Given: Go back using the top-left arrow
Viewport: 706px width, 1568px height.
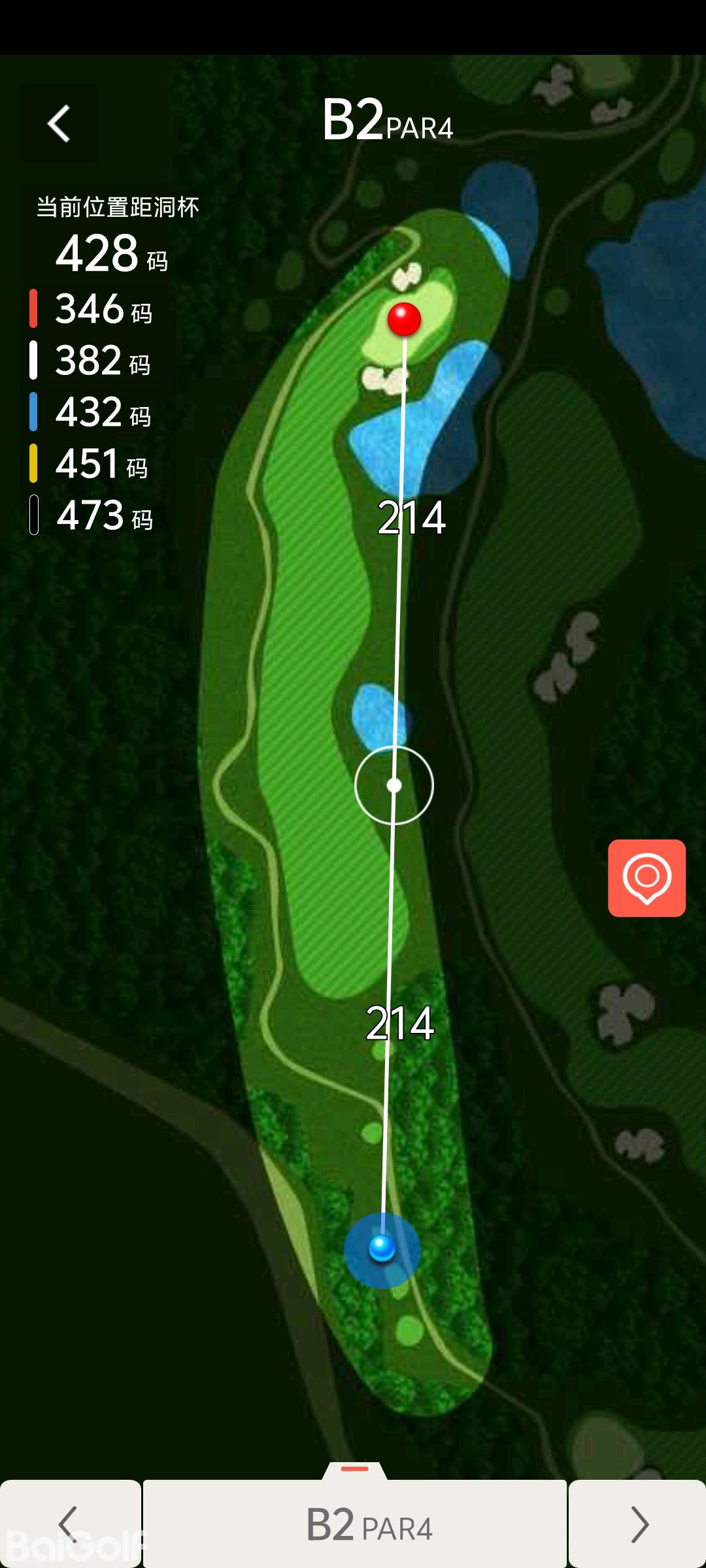Looking at the screenshot, I should pyautogui.click(x=59, y=123).
